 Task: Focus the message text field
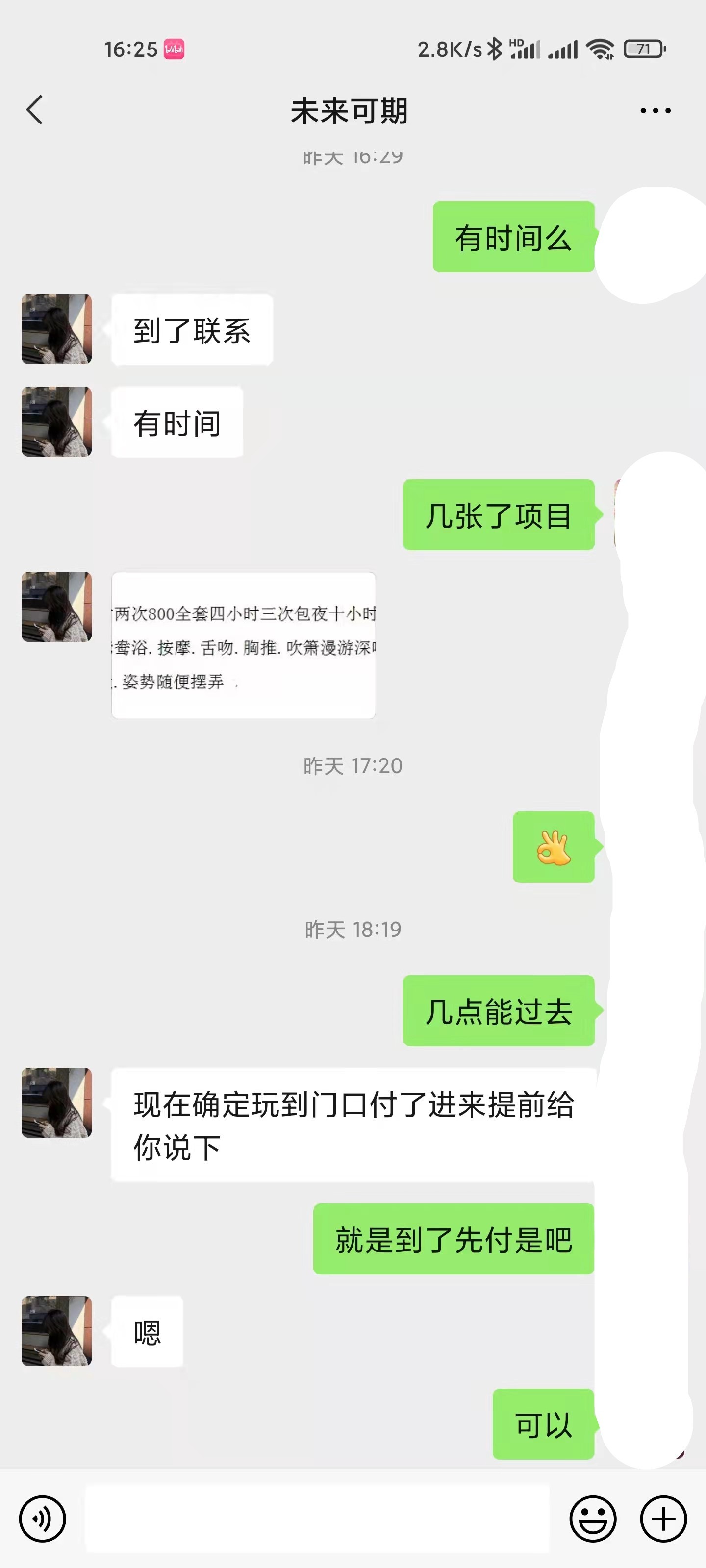click(317, 1519)
